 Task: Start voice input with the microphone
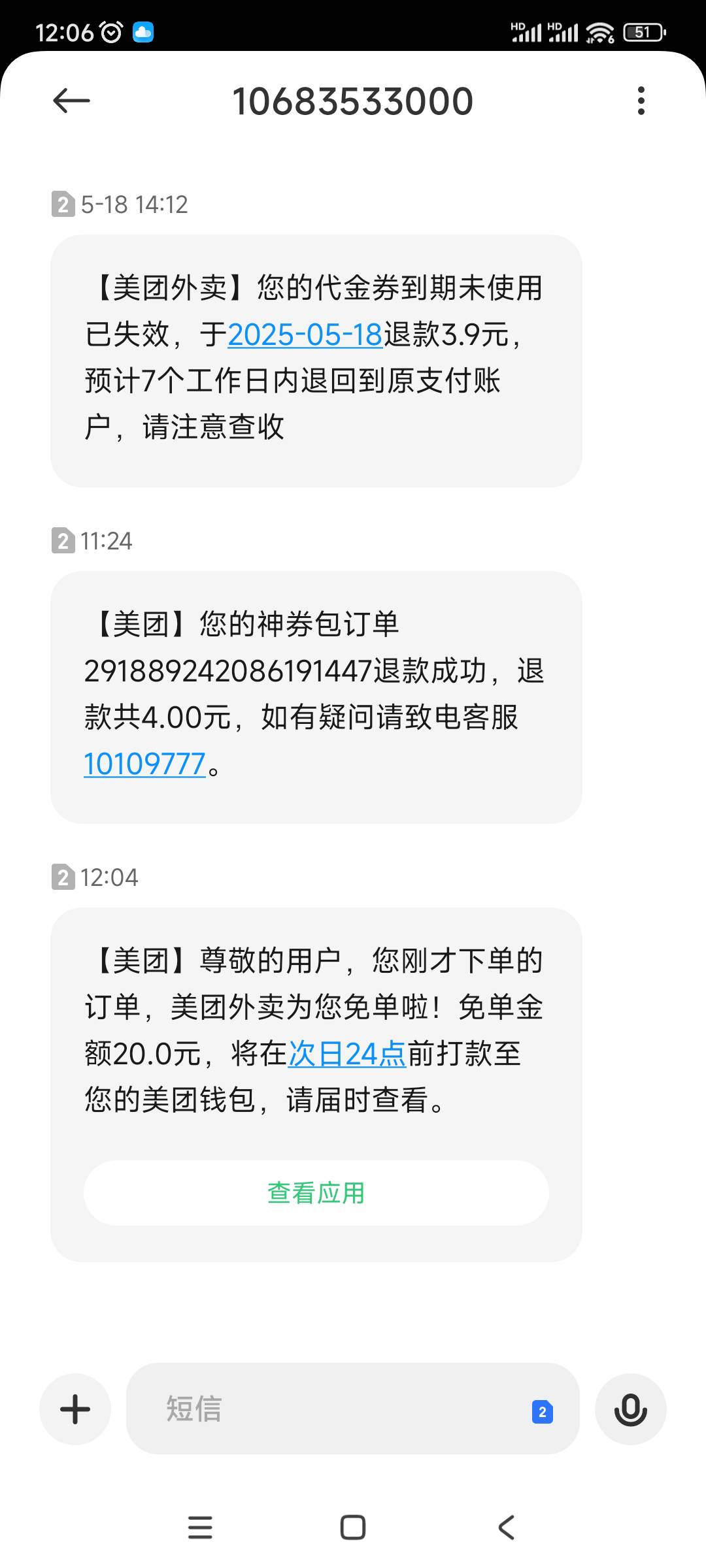tap(631, 1409)
